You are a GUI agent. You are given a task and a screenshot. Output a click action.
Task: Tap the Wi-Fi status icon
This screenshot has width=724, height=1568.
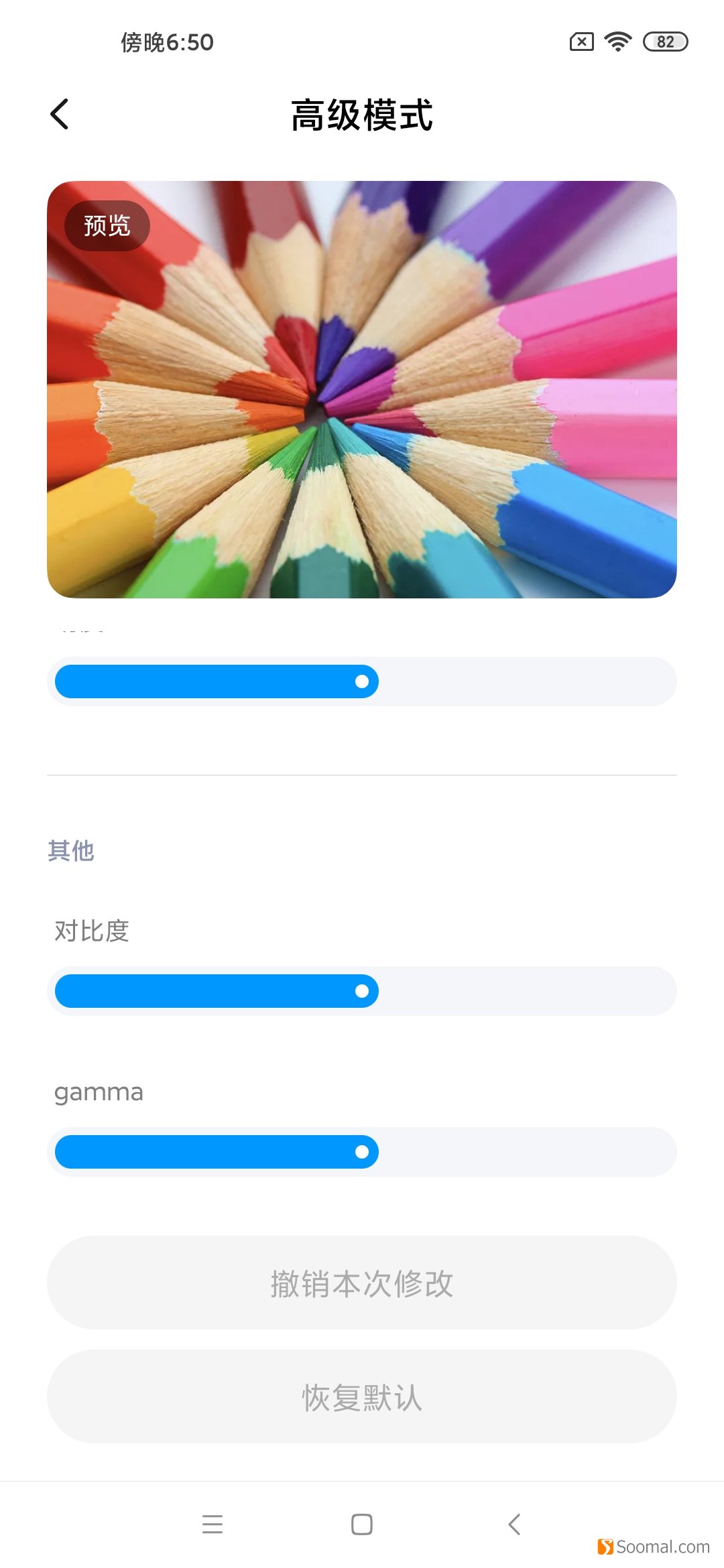pos(616,42)
